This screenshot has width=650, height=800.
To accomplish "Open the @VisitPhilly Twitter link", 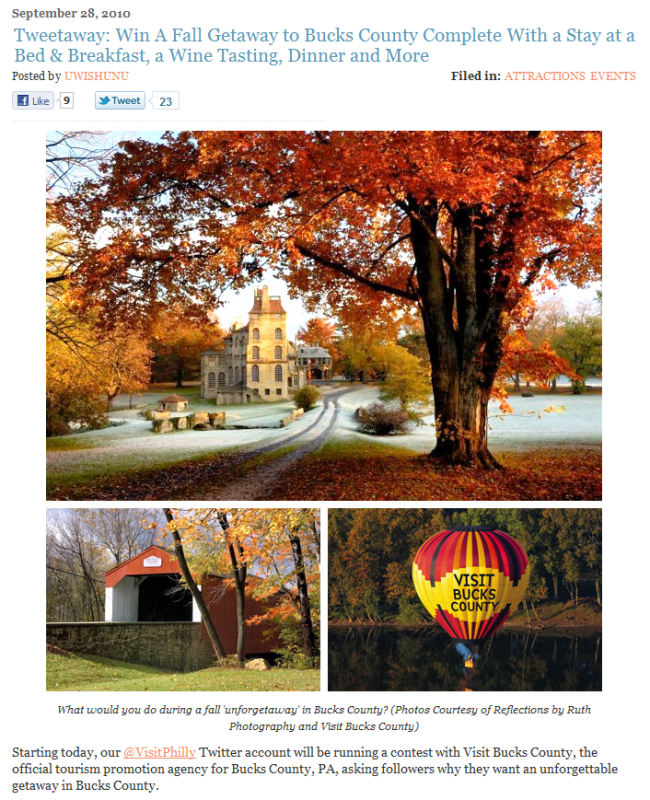I will [160, 752].
